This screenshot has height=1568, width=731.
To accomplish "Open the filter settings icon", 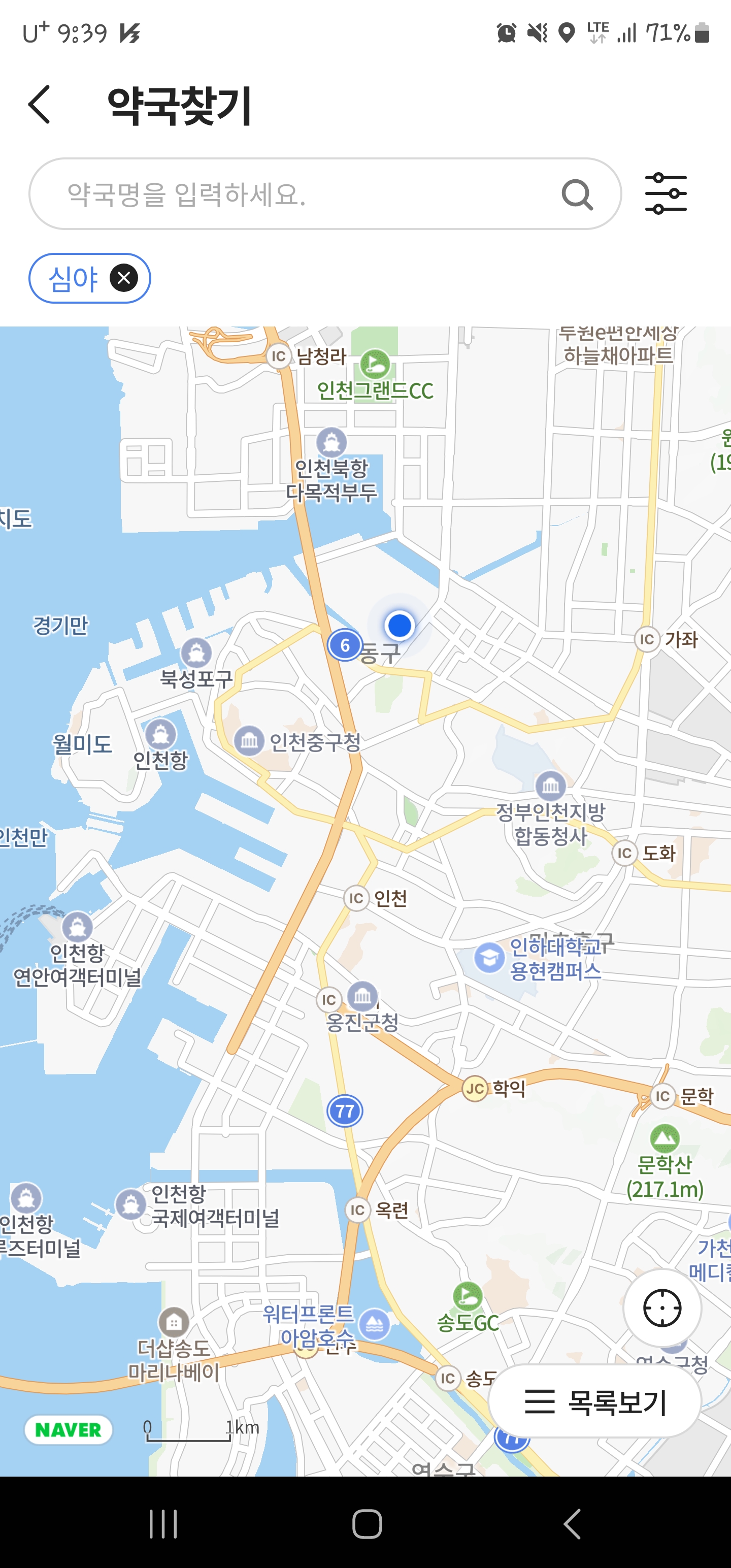I will [x=666, y=193].
